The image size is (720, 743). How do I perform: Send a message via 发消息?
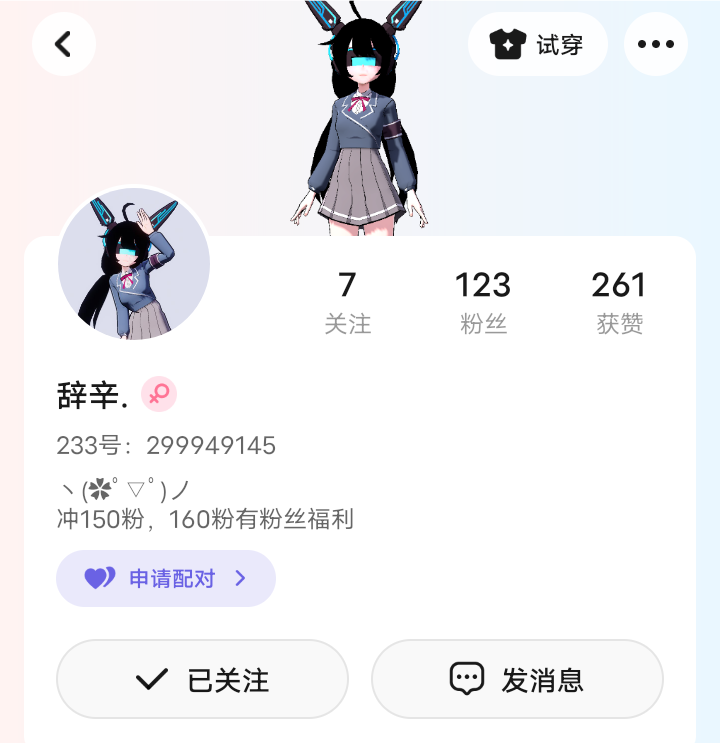click(x=517, y=679)
